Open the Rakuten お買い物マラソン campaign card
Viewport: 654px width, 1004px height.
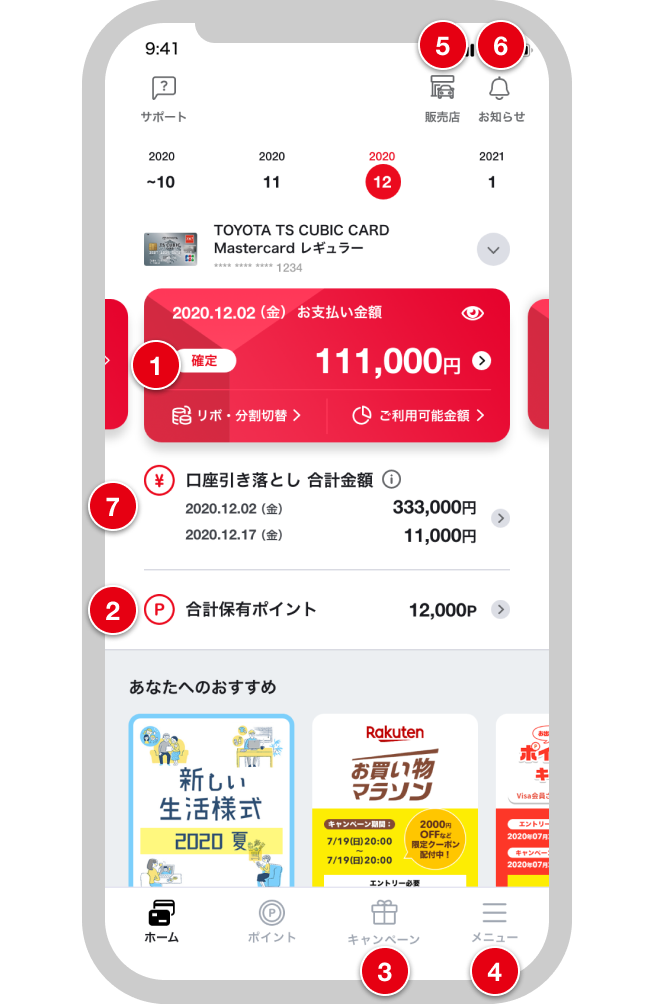394,800
